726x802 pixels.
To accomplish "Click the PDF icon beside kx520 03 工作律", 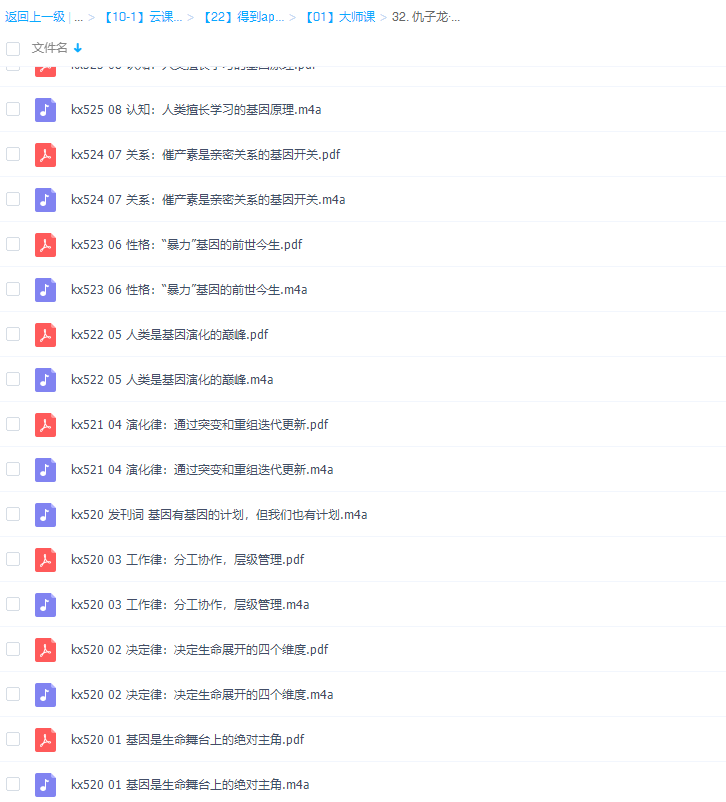I will pos(45,559).
